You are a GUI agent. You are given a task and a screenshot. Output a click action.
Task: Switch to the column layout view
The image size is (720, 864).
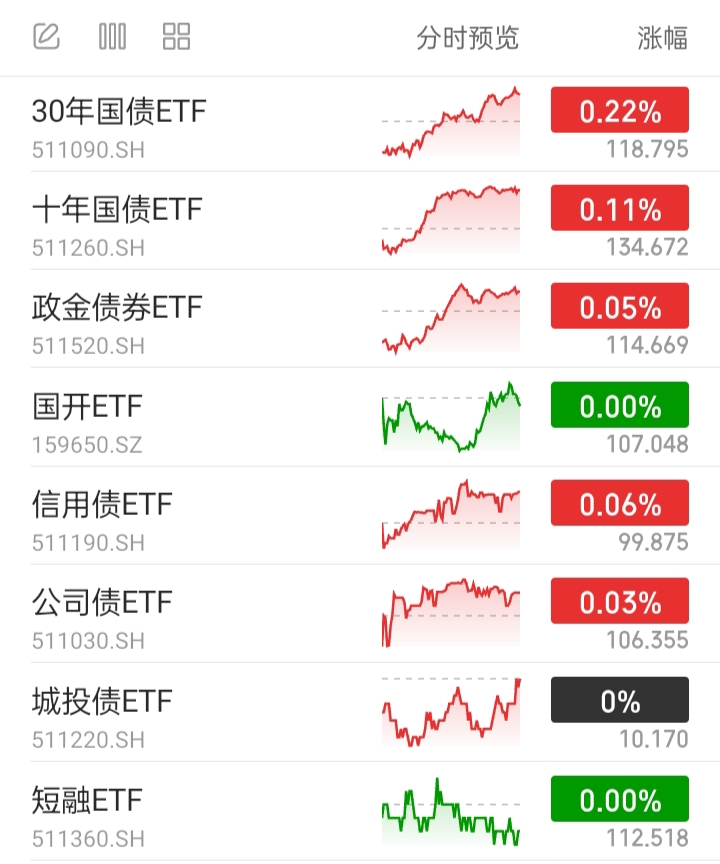point(112,37)
